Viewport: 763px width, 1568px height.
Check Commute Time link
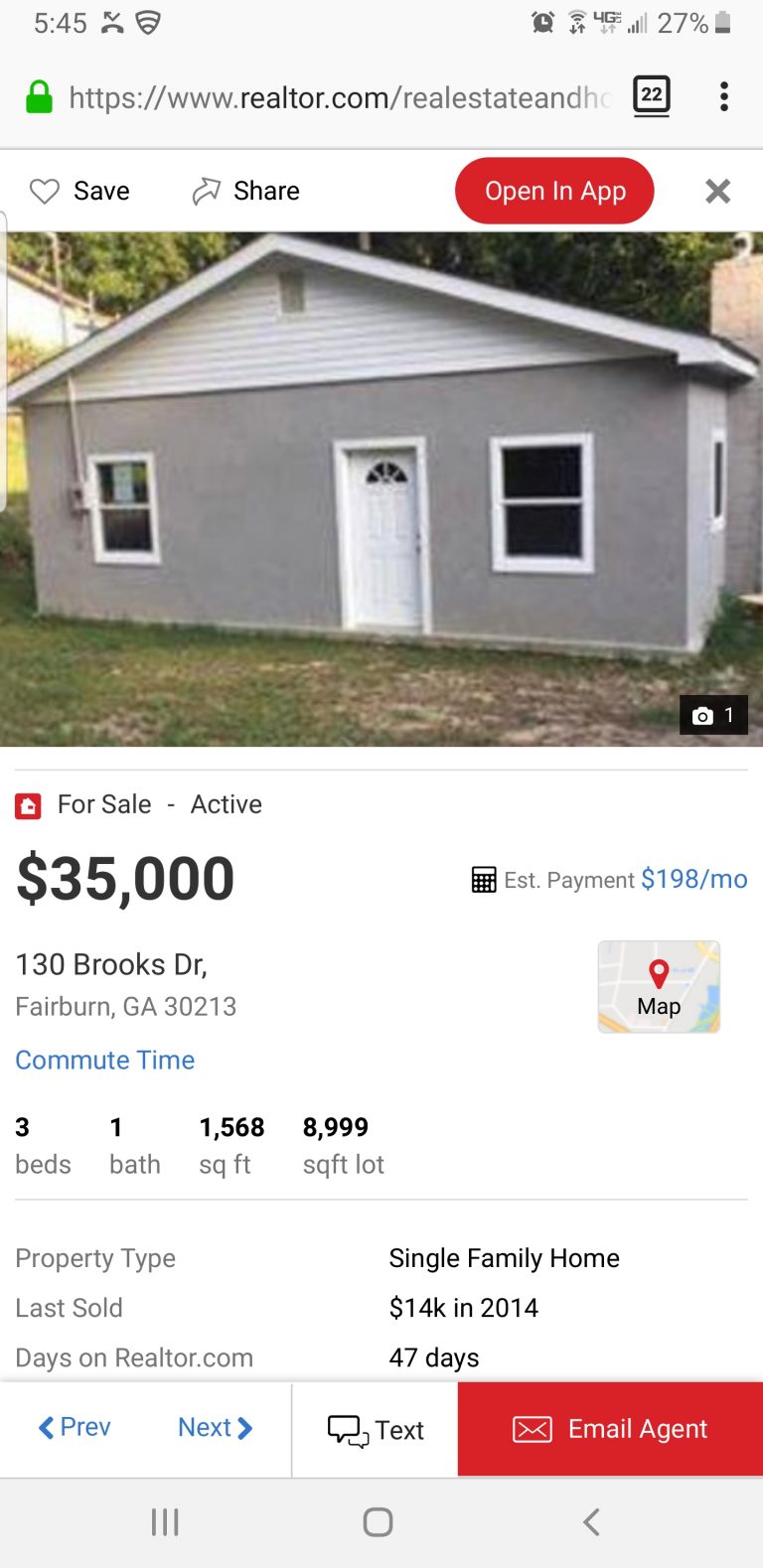coord(105,1060)
